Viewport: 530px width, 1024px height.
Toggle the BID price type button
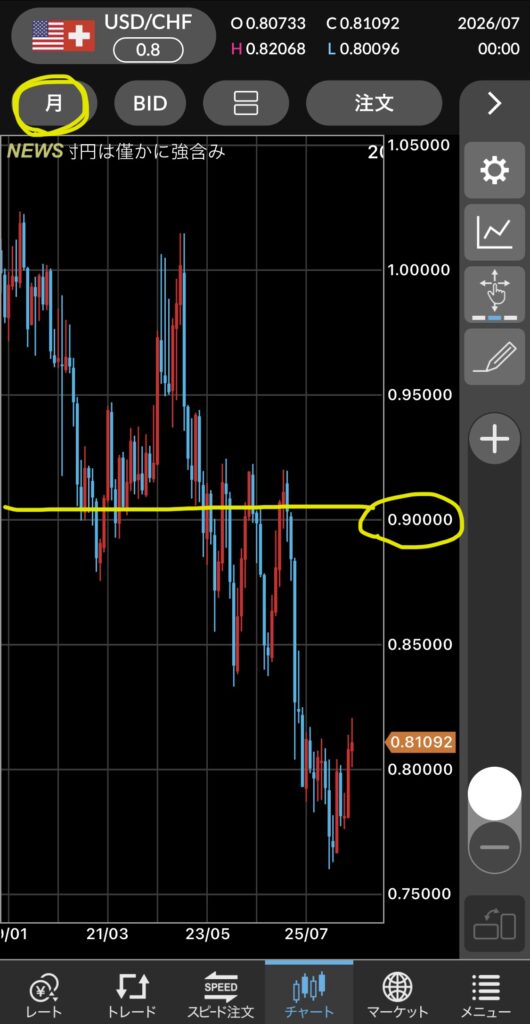click(x=150, y=103)
